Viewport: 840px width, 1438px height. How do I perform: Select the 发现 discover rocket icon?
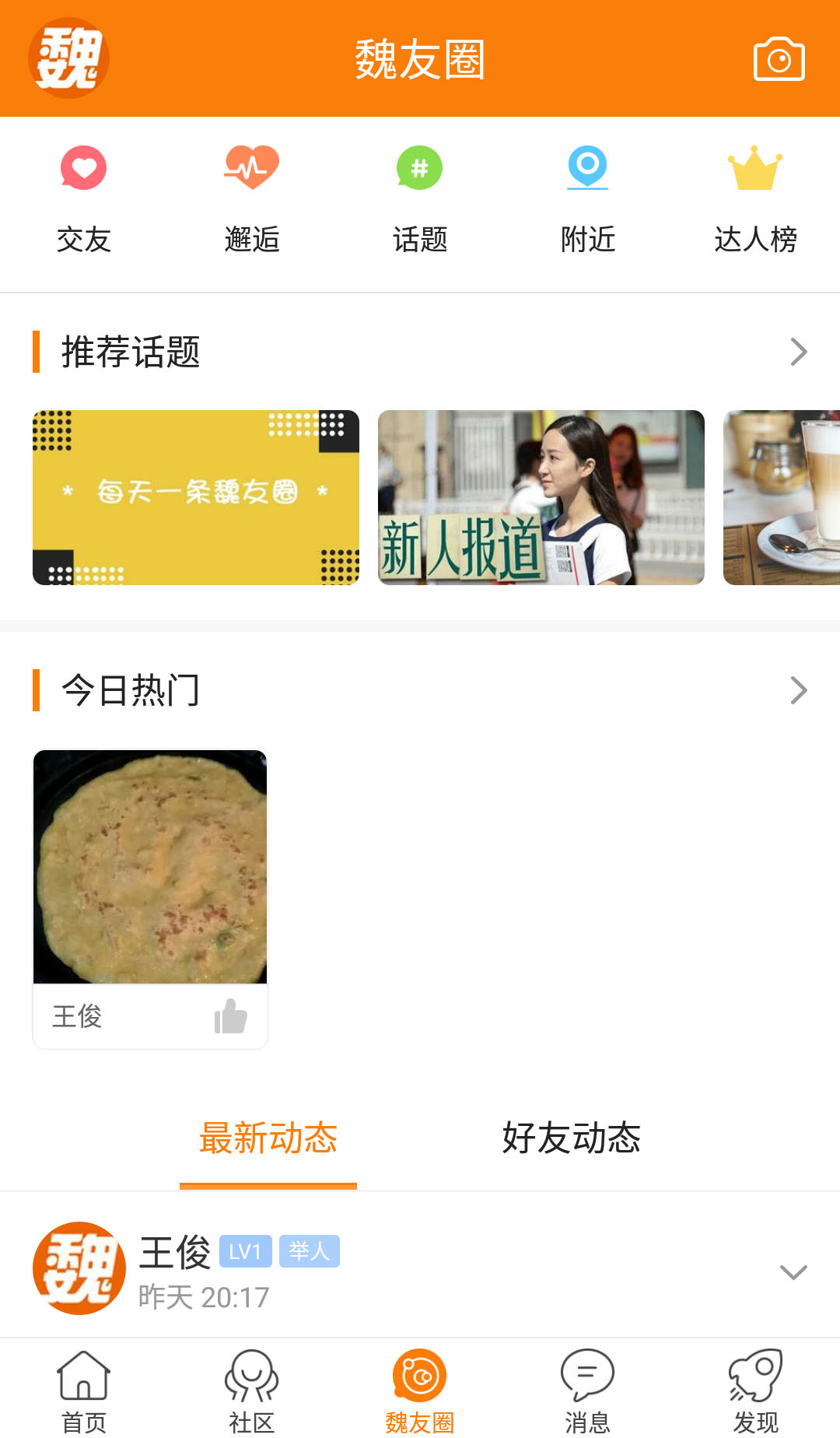(x=755, y=1383)
